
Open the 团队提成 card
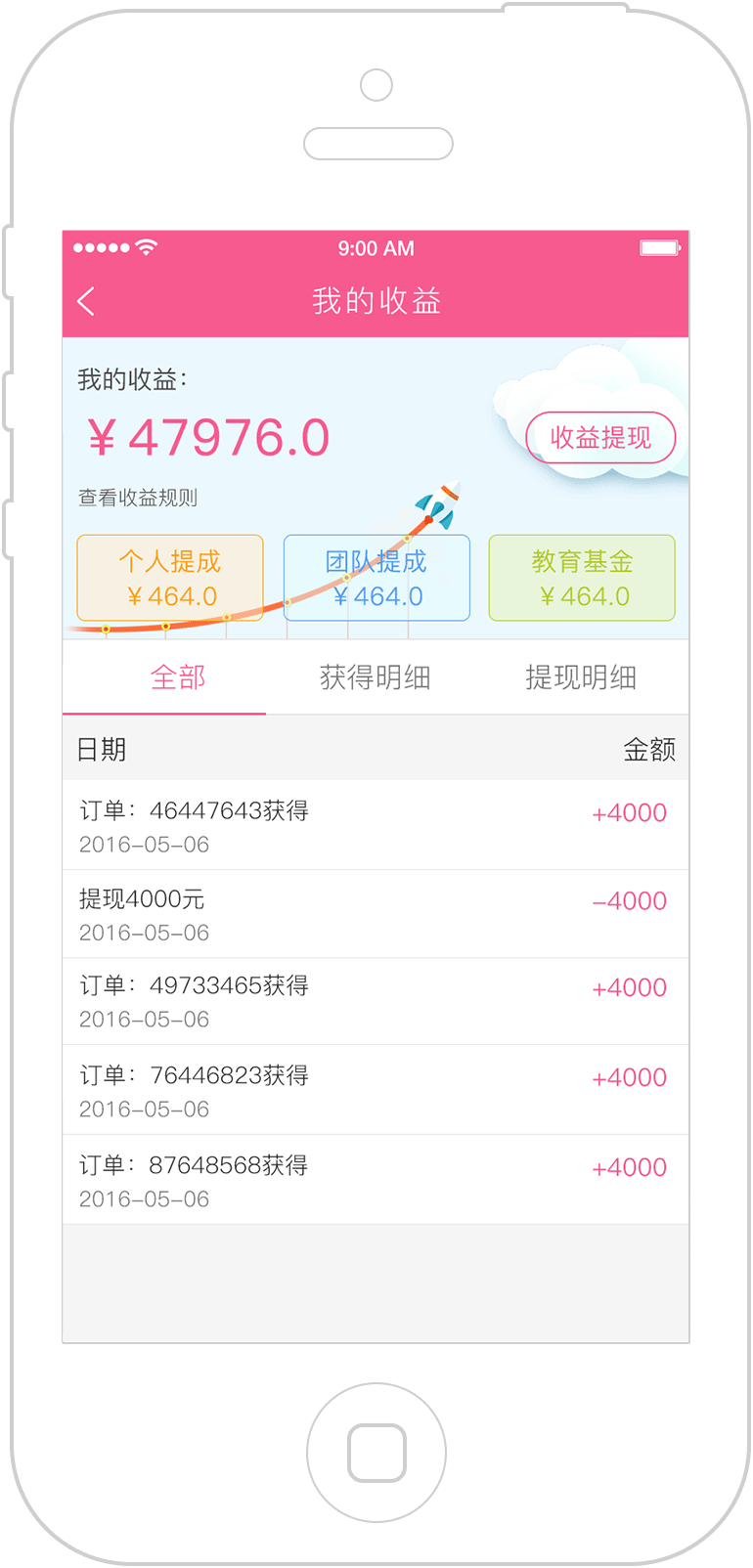coord(376,578)
